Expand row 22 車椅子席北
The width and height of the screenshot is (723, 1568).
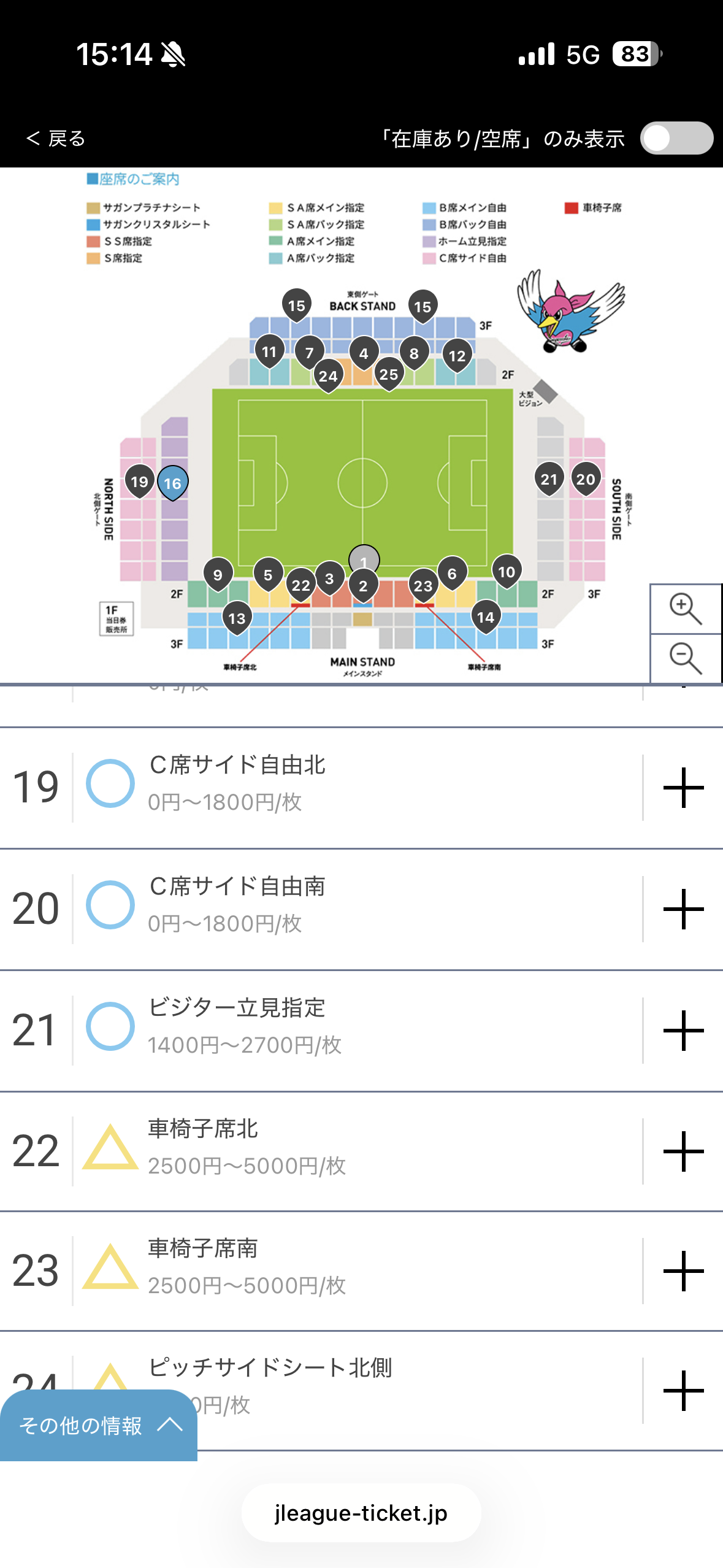point(683,1151)
